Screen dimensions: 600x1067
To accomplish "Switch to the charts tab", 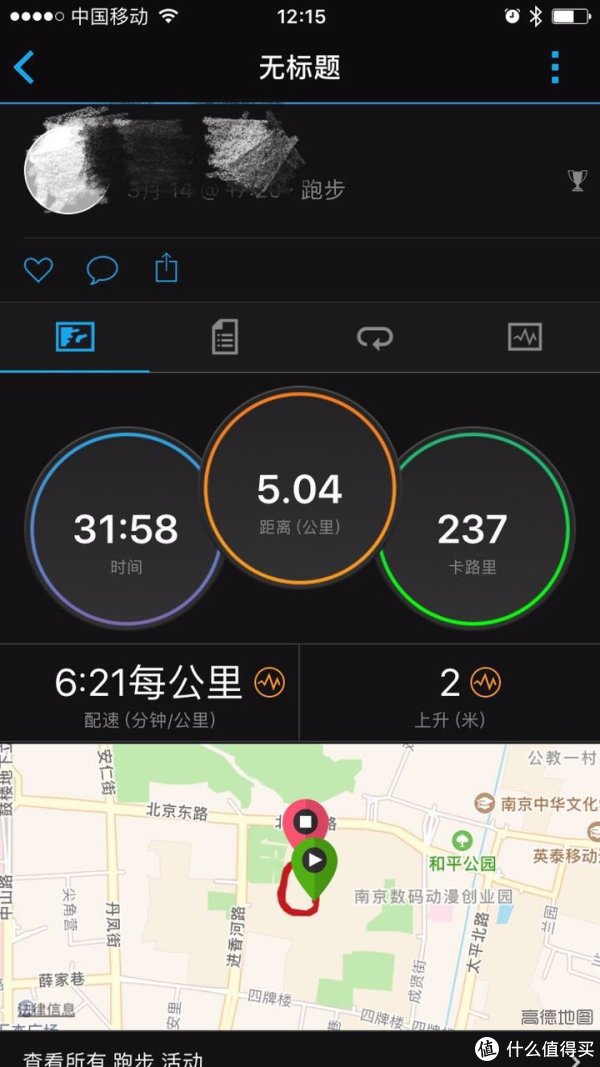I will (x=524, y=337).
